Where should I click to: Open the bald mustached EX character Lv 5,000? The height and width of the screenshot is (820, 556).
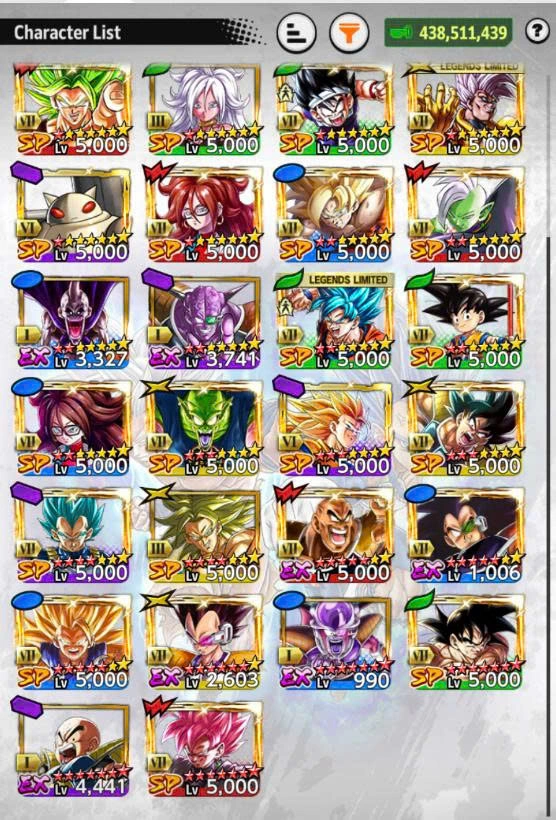[334, 534]
